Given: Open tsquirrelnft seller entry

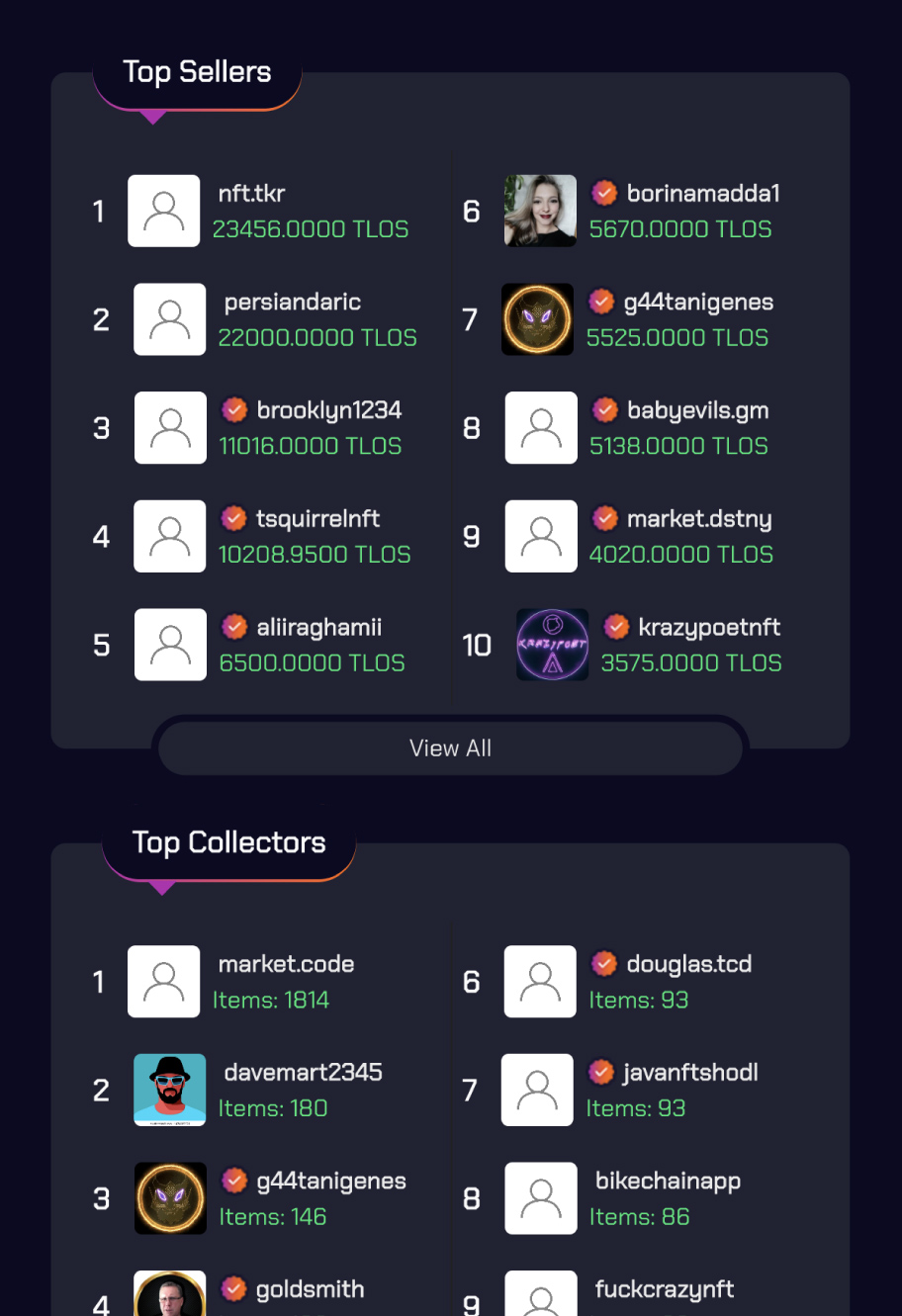Looking at the screenshot, I should coord(317,519).
